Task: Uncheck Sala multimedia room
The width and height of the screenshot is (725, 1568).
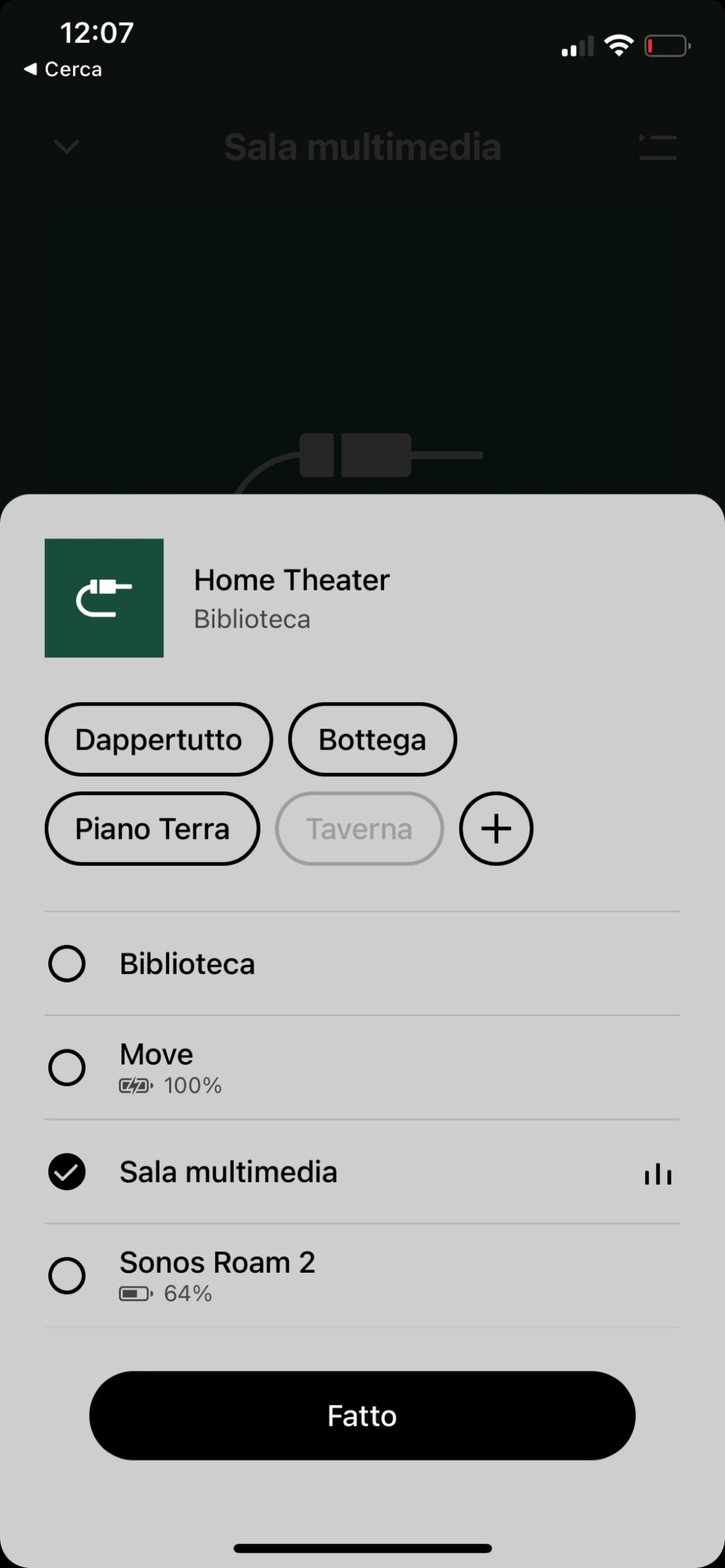Action: point(67,1172)
